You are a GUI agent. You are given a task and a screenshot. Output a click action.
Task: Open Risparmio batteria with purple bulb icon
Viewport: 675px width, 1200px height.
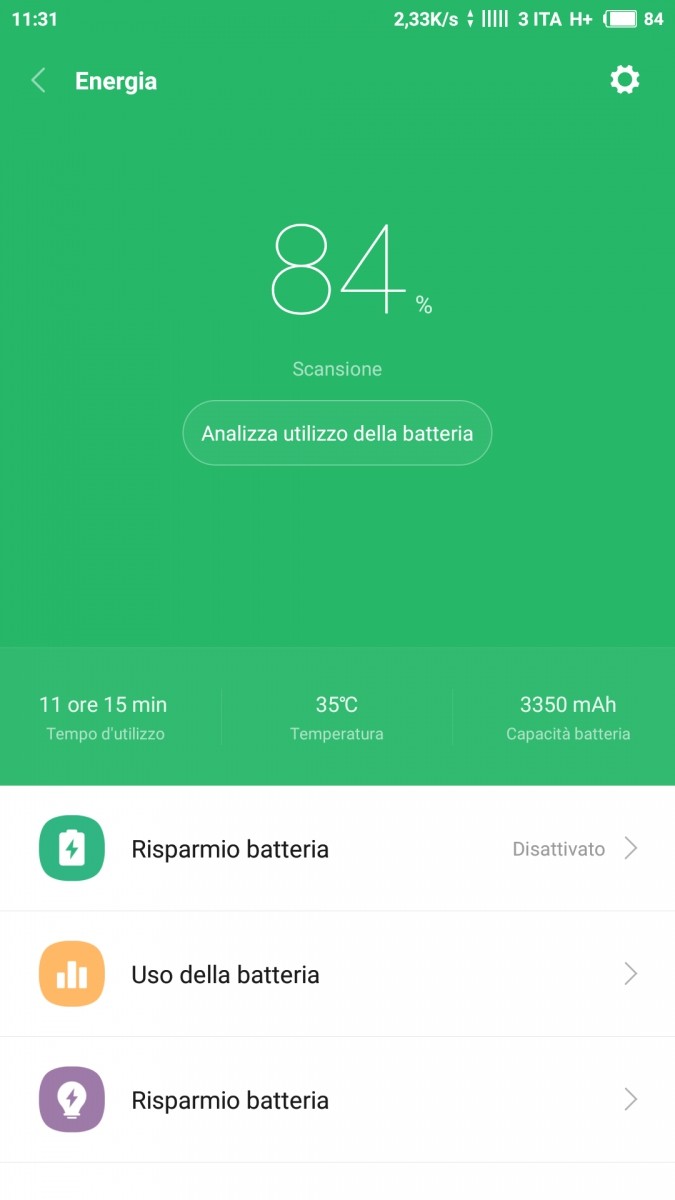pos(337,1101)
